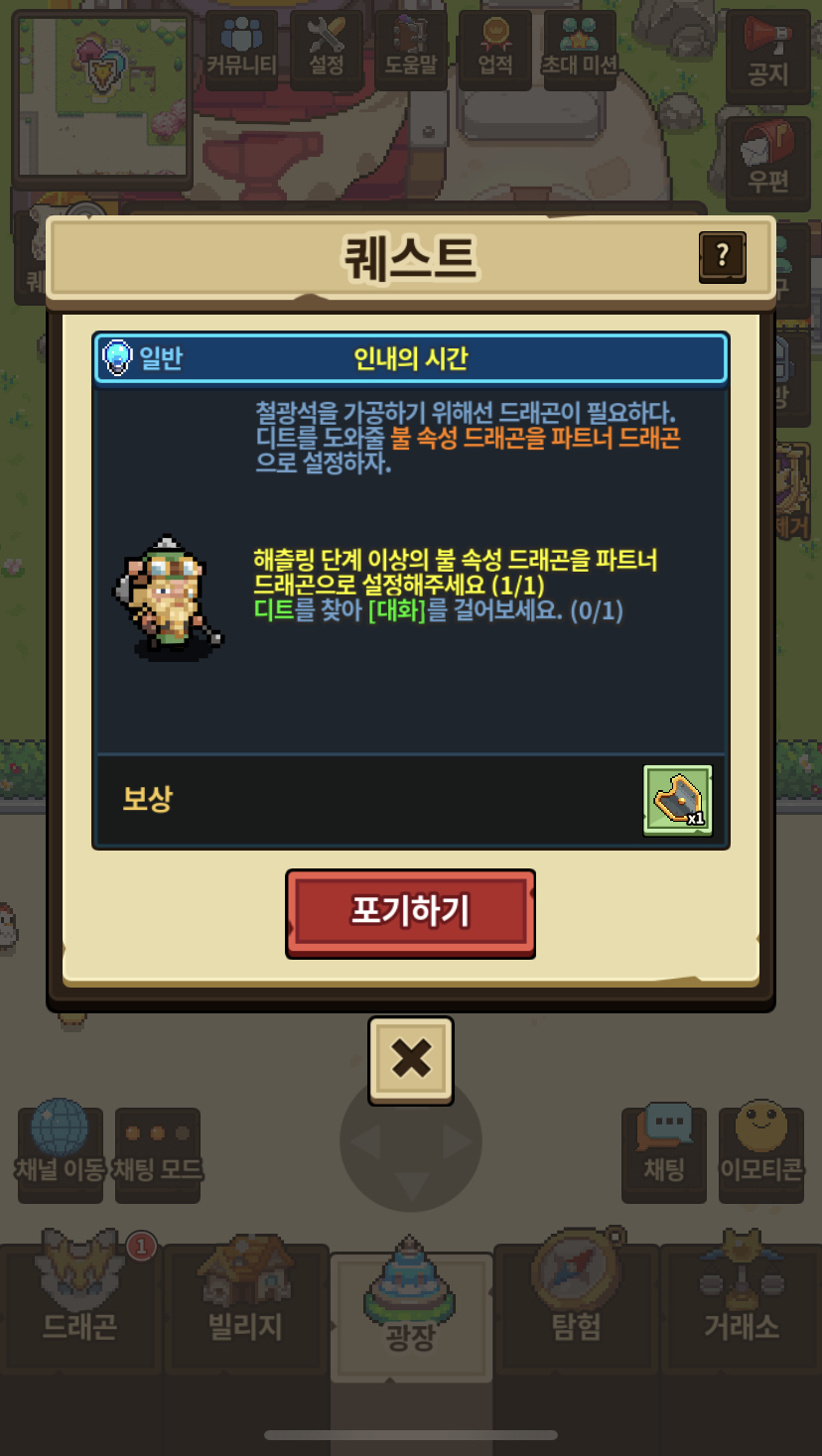The width and height of the screenshot is (822, 1456).
Task: Tap the reward item icon
Action: point(678,800)
